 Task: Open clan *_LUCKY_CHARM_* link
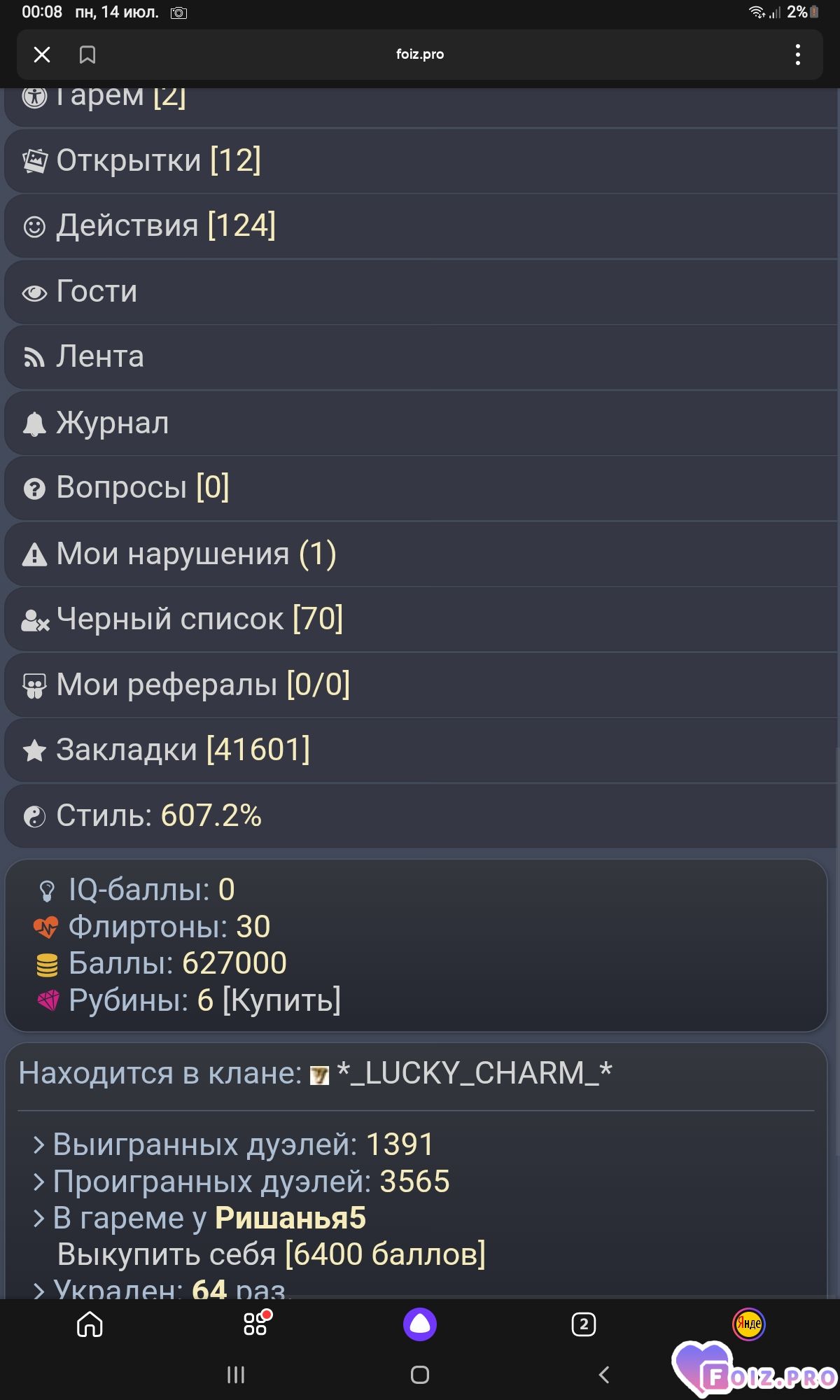(474, 1073)
